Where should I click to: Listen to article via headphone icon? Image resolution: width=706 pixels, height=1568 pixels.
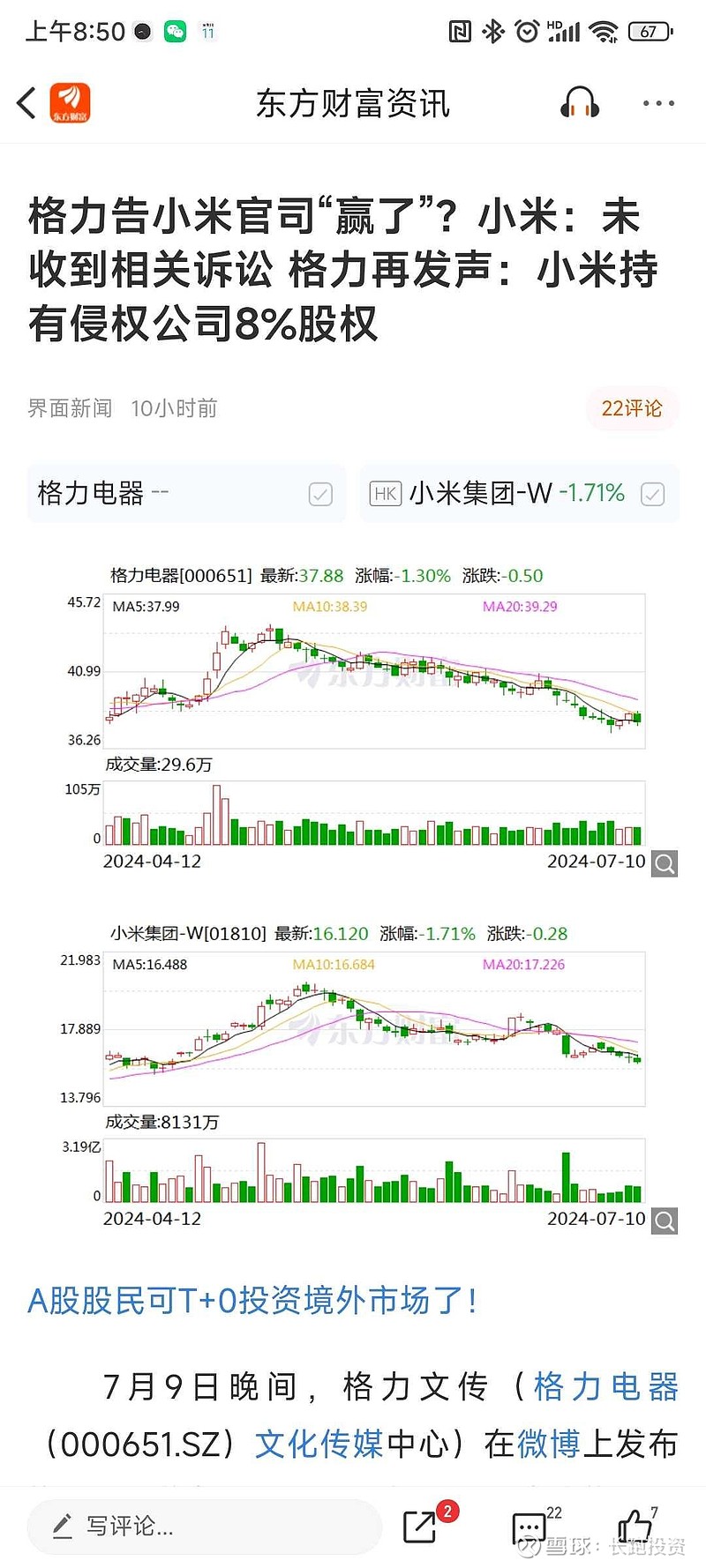click(580, 103)
